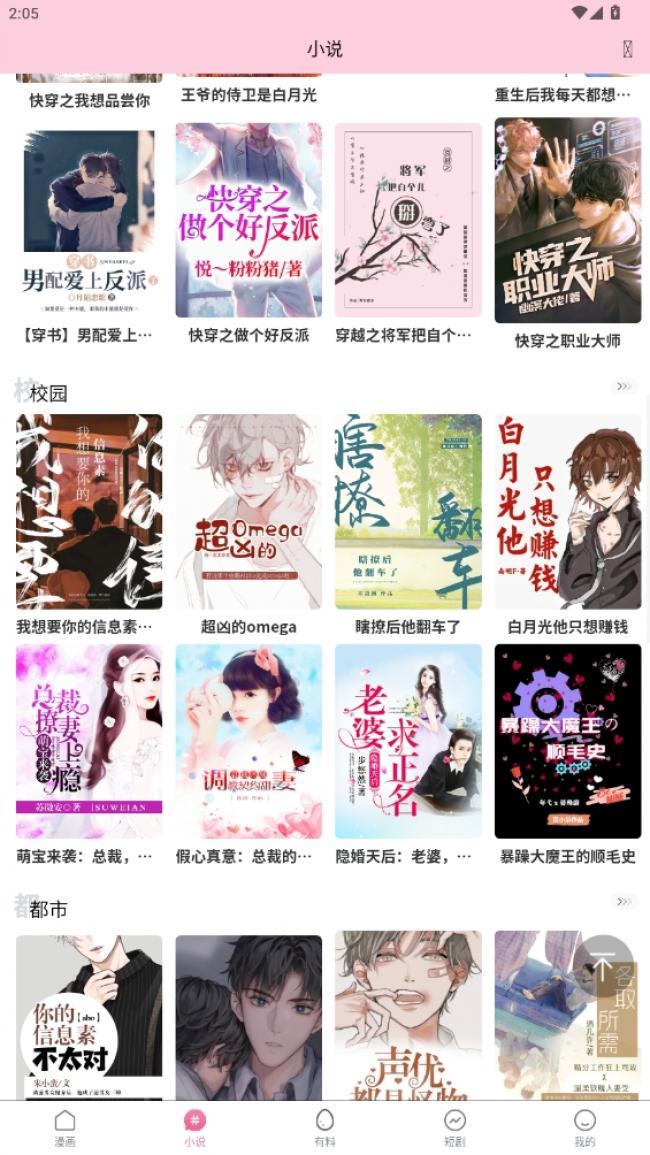The width and height of the screenshot is (650, 1155).
Task: Open the 短剧 tab
Action: [454, 1127]
